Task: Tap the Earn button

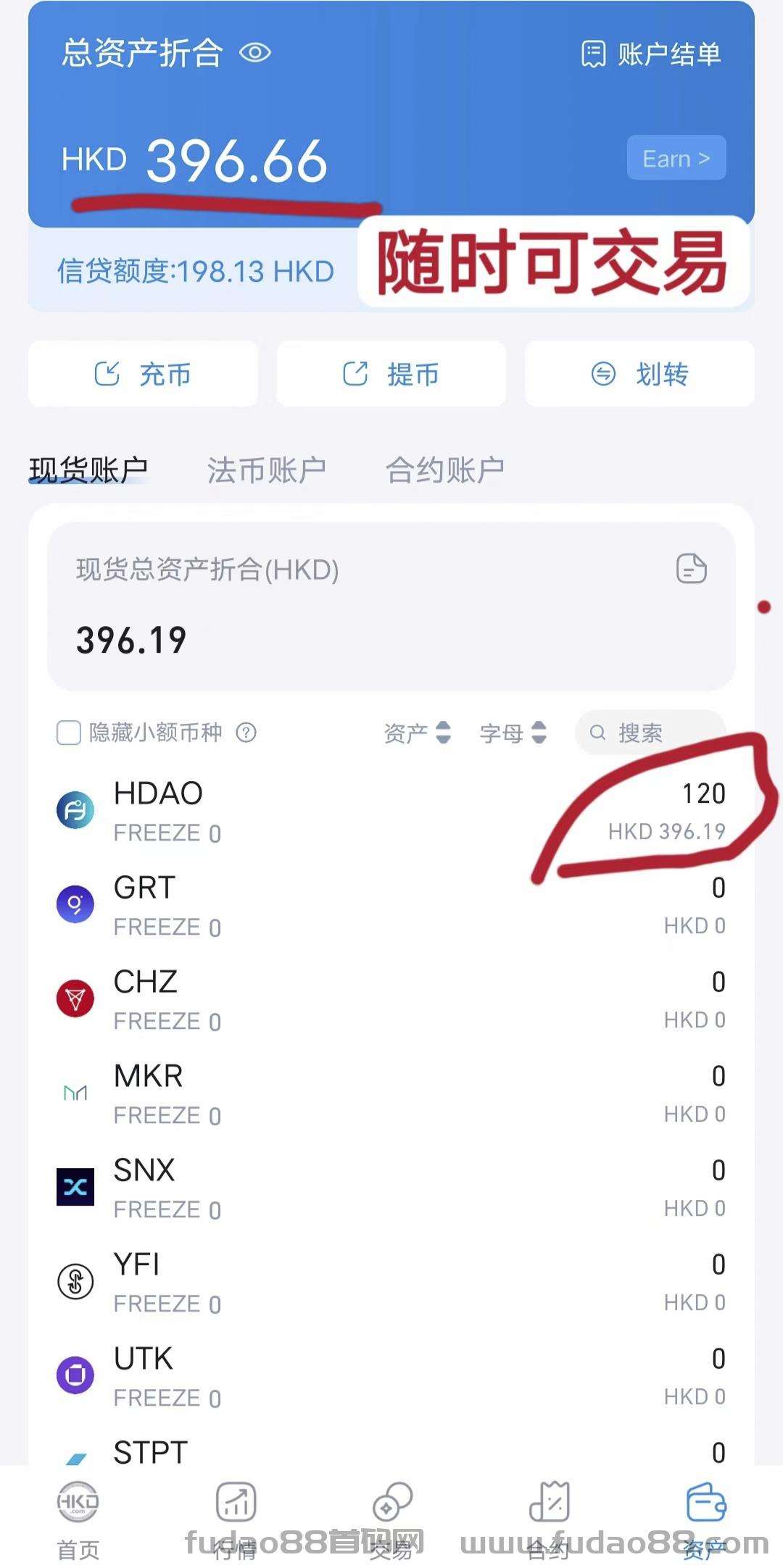Action: click(676, 158)
